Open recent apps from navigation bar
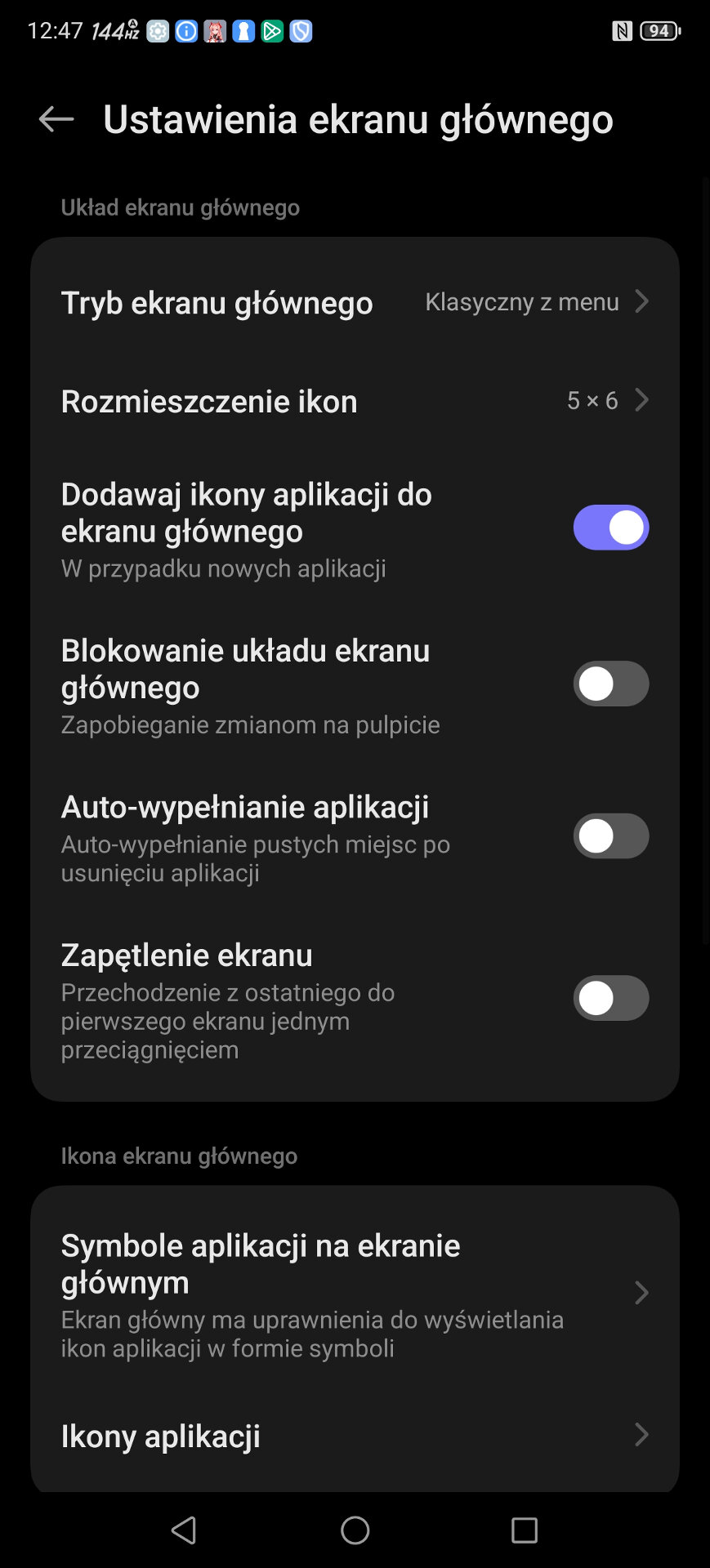710x1568 pixels. click(524, 1530)
